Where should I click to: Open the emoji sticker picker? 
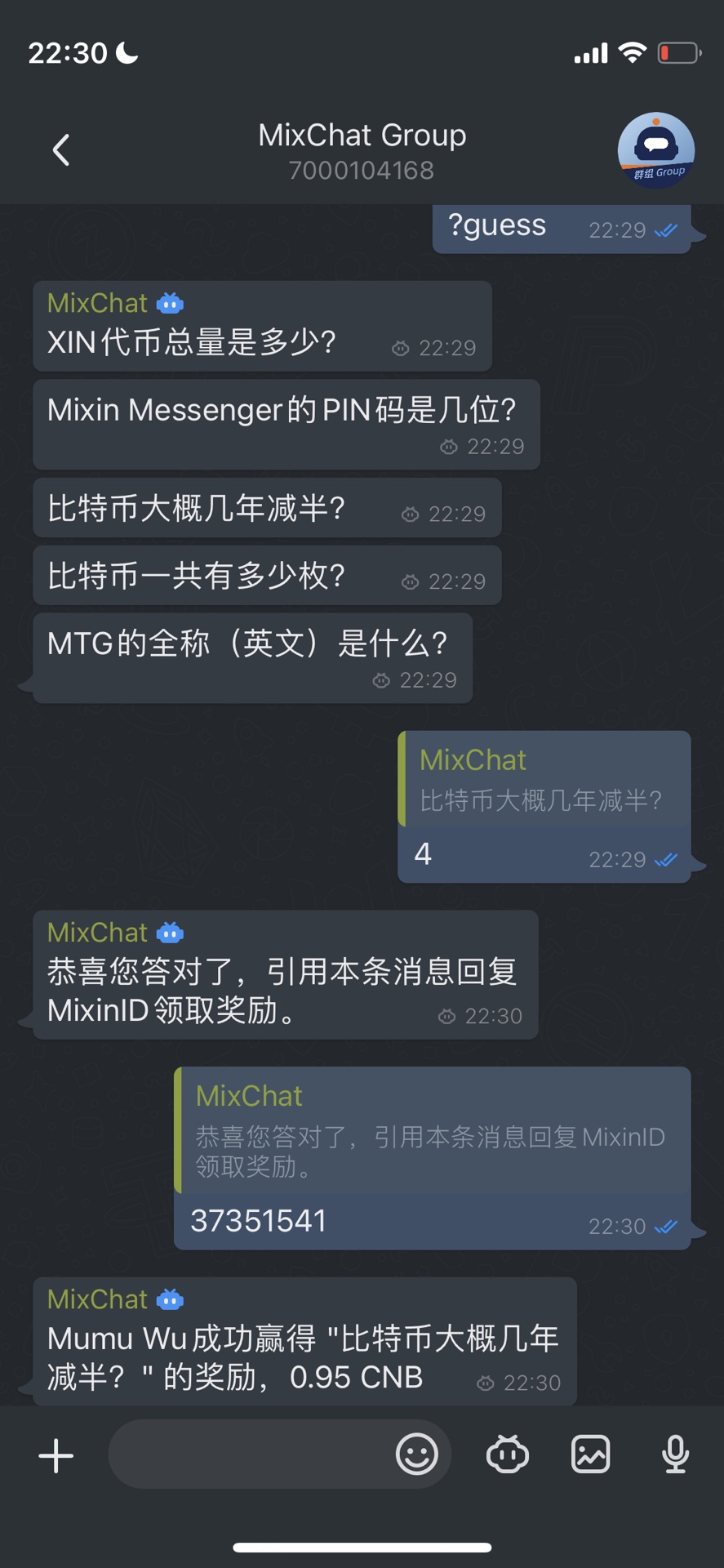[416, 1454]
